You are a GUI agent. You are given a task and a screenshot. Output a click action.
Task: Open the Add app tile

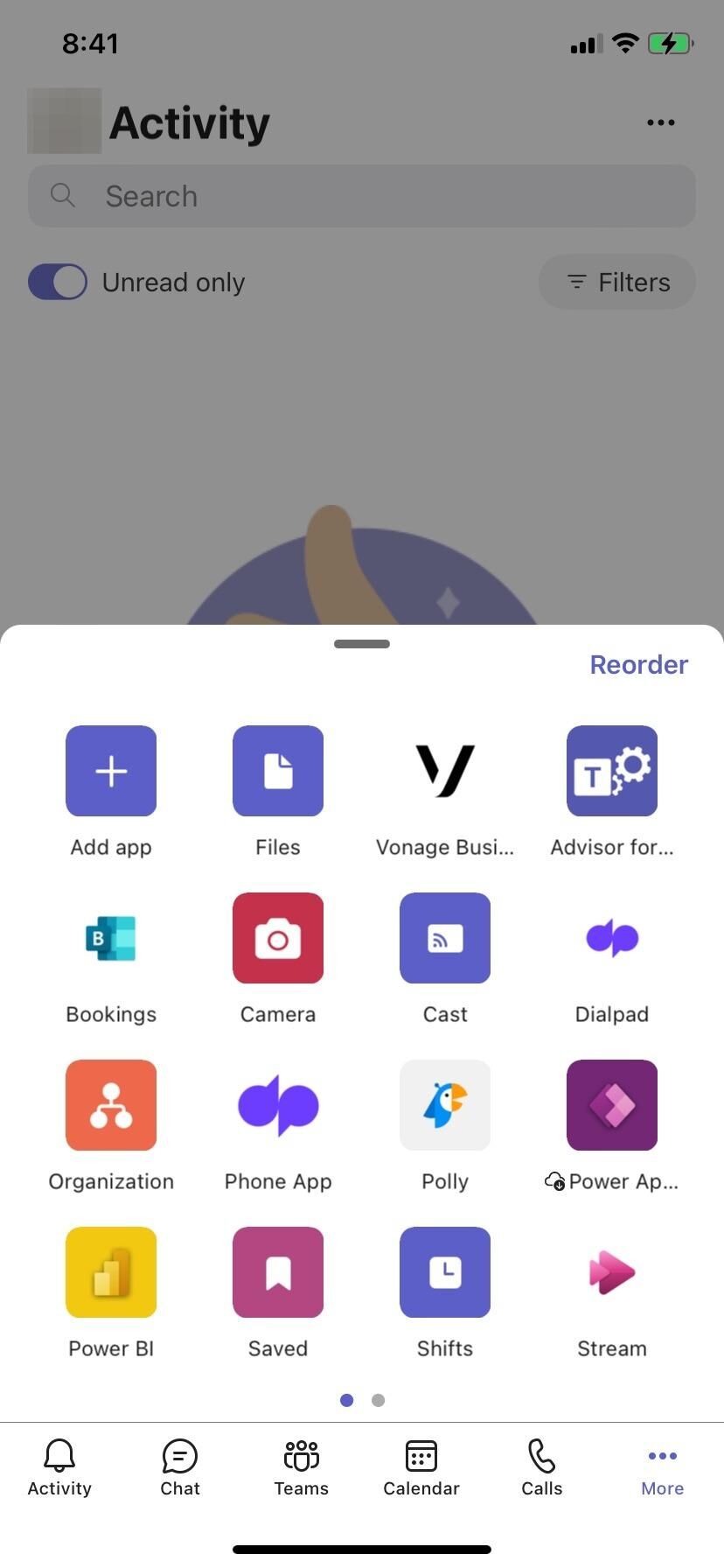coord(111,771)
